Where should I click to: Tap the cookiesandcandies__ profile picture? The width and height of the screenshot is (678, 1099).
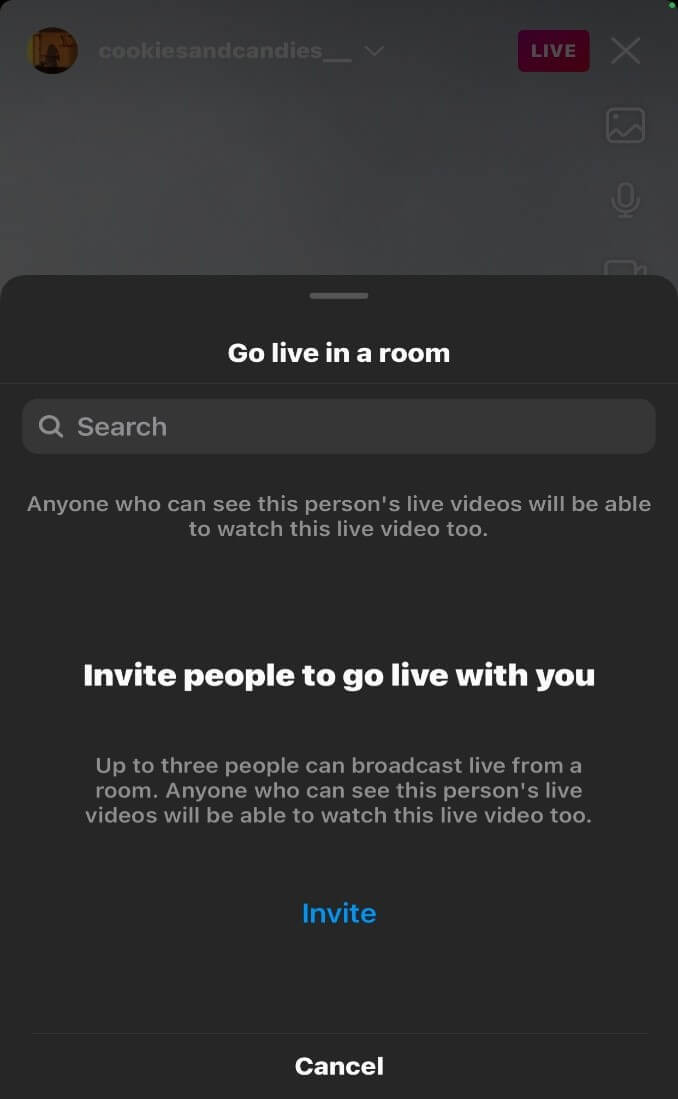(52, 51)
